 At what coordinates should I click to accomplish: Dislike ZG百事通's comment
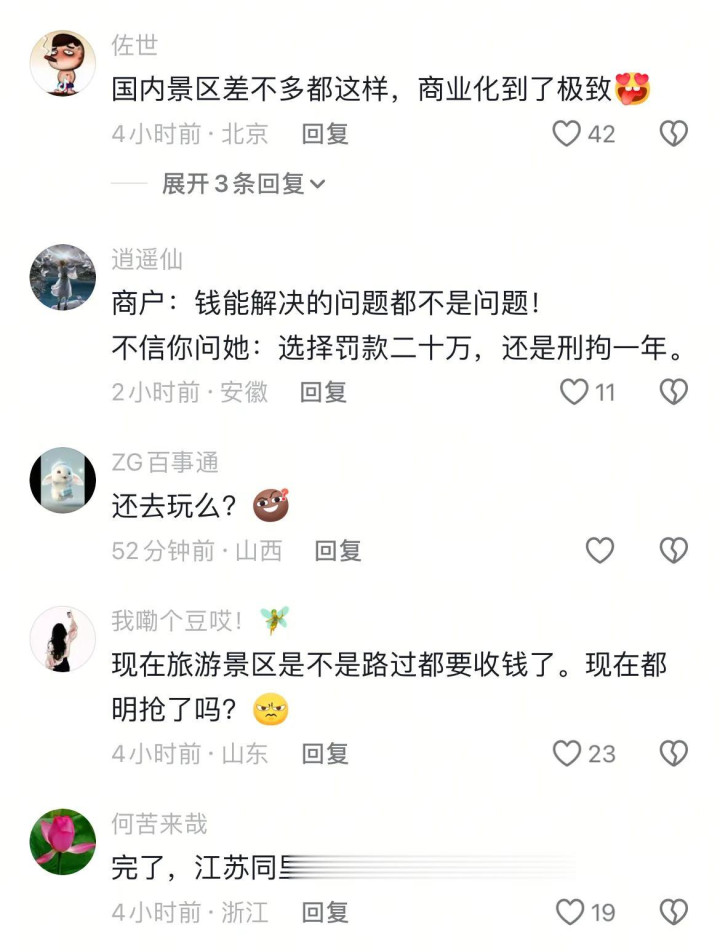(674, 550)
